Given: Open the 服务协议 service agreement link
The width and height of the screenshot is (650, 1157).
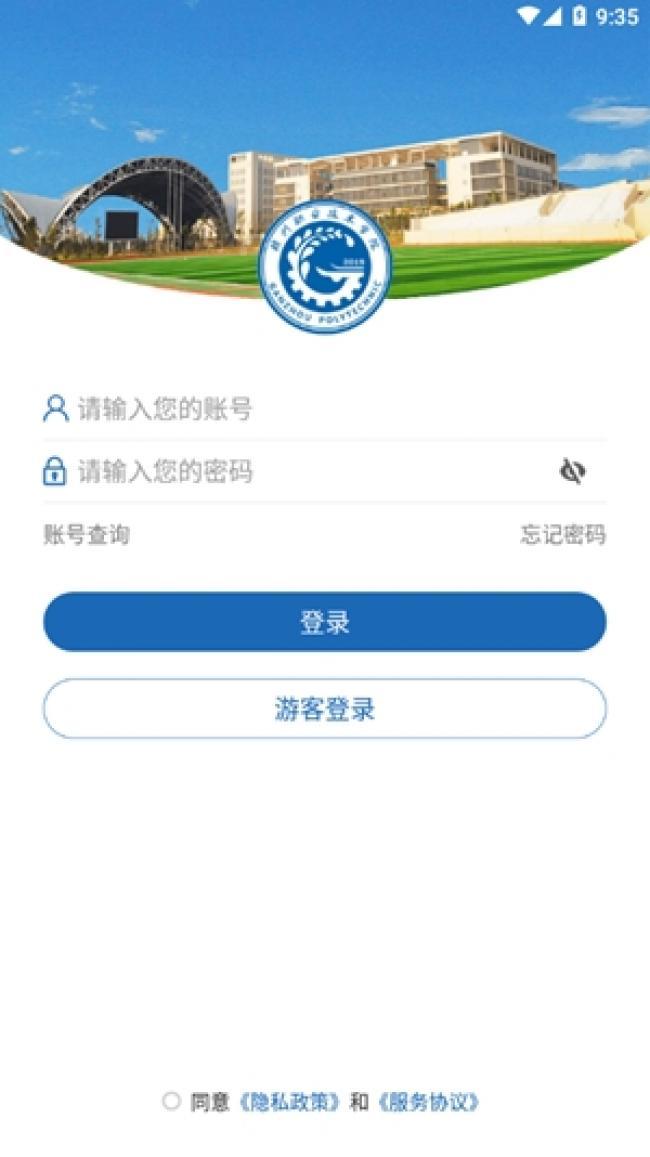Looking at the screenshot, I should [x=427, y=1102].
